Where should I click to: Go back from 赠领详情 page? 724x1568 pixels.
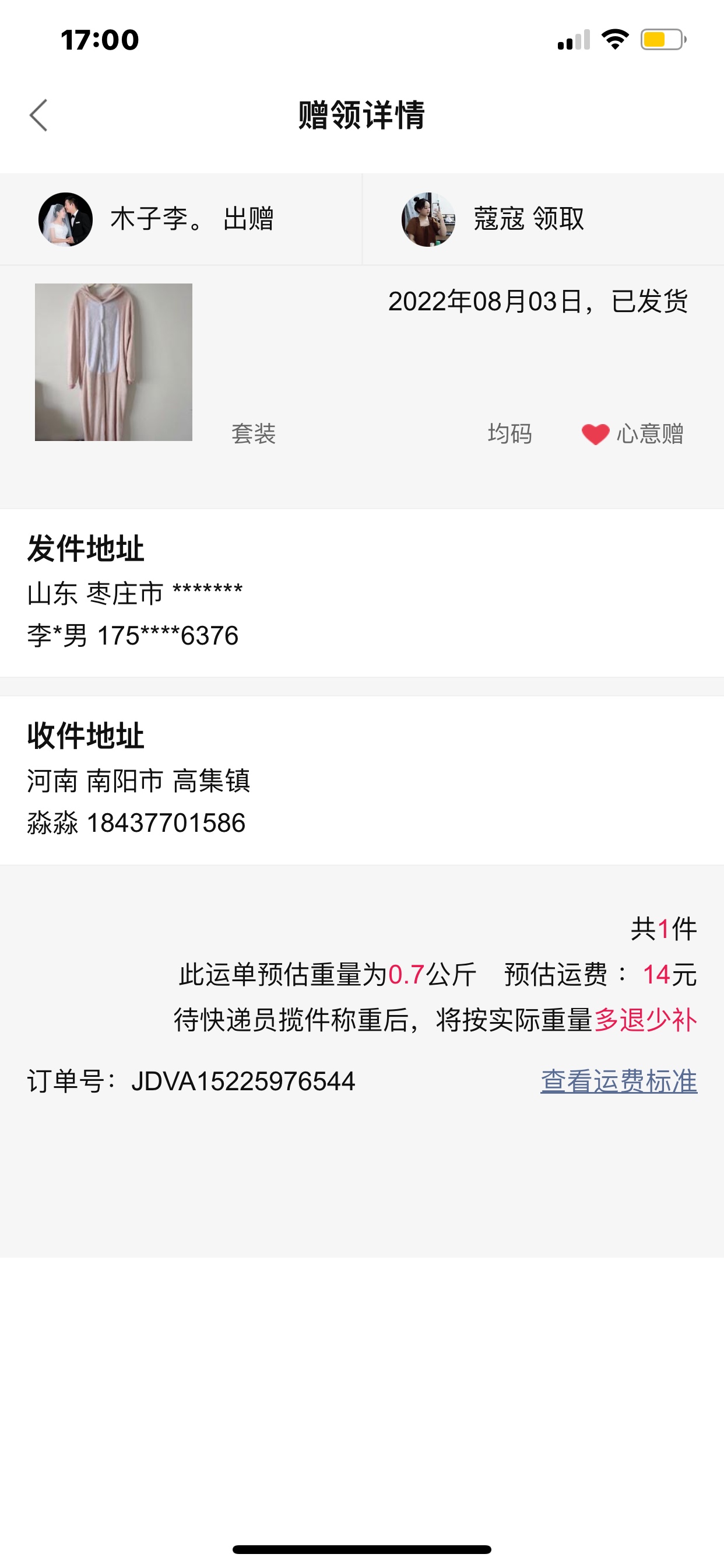coord(39,115)
